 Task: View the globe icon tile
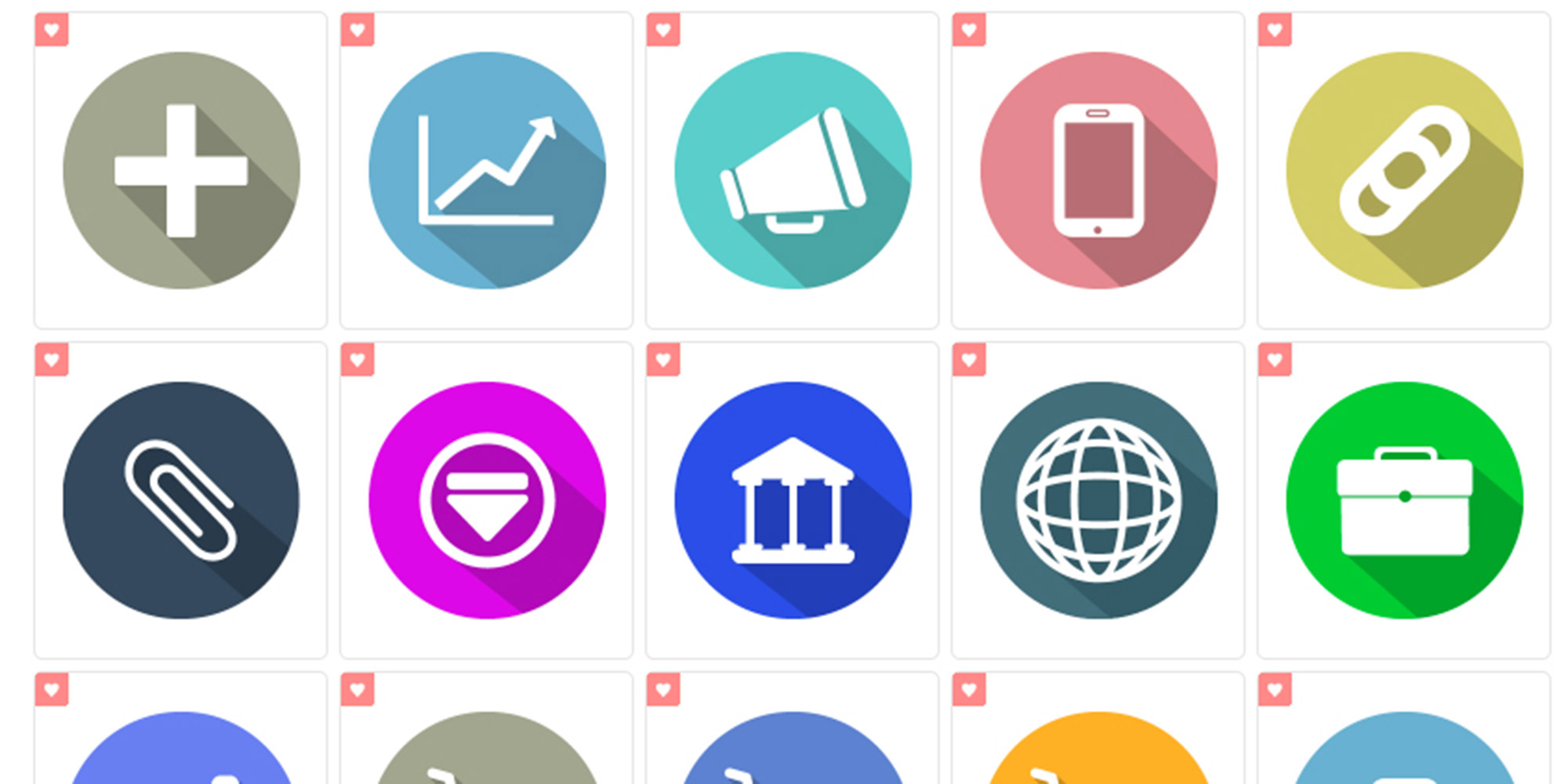1098,500
